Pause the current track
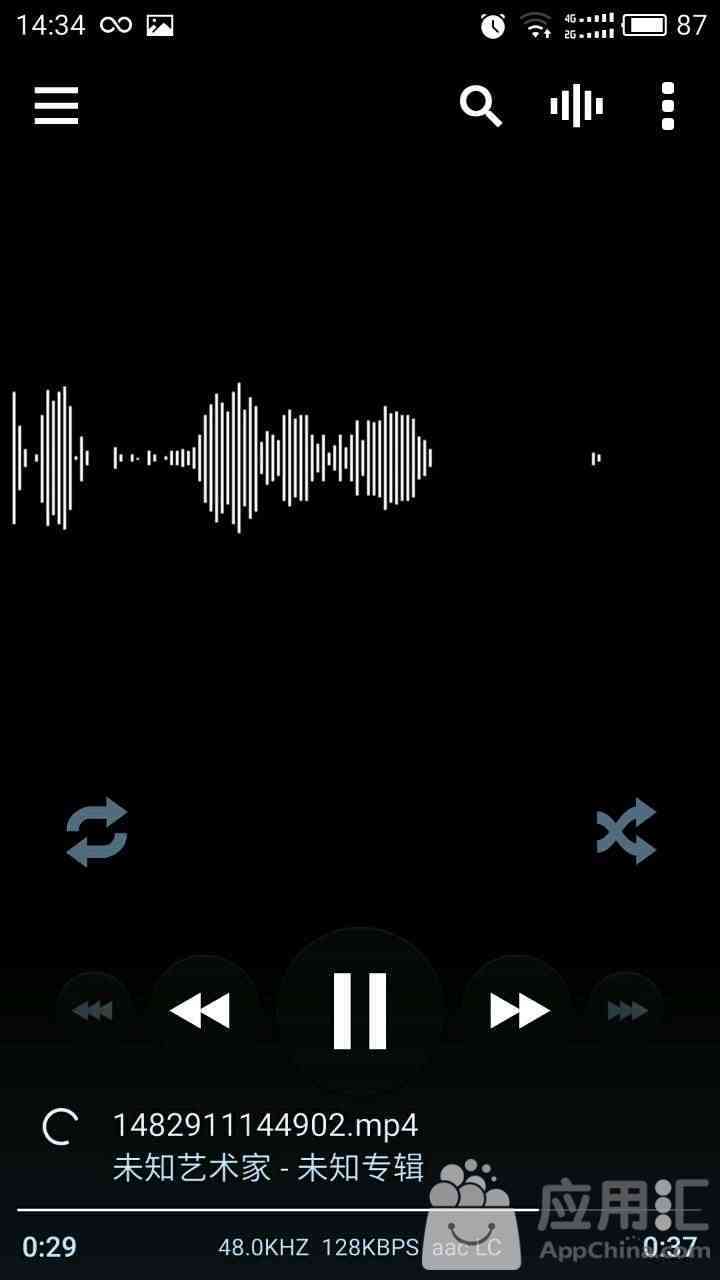This screenshot has width=720, height=1280. click(360, 1010)
